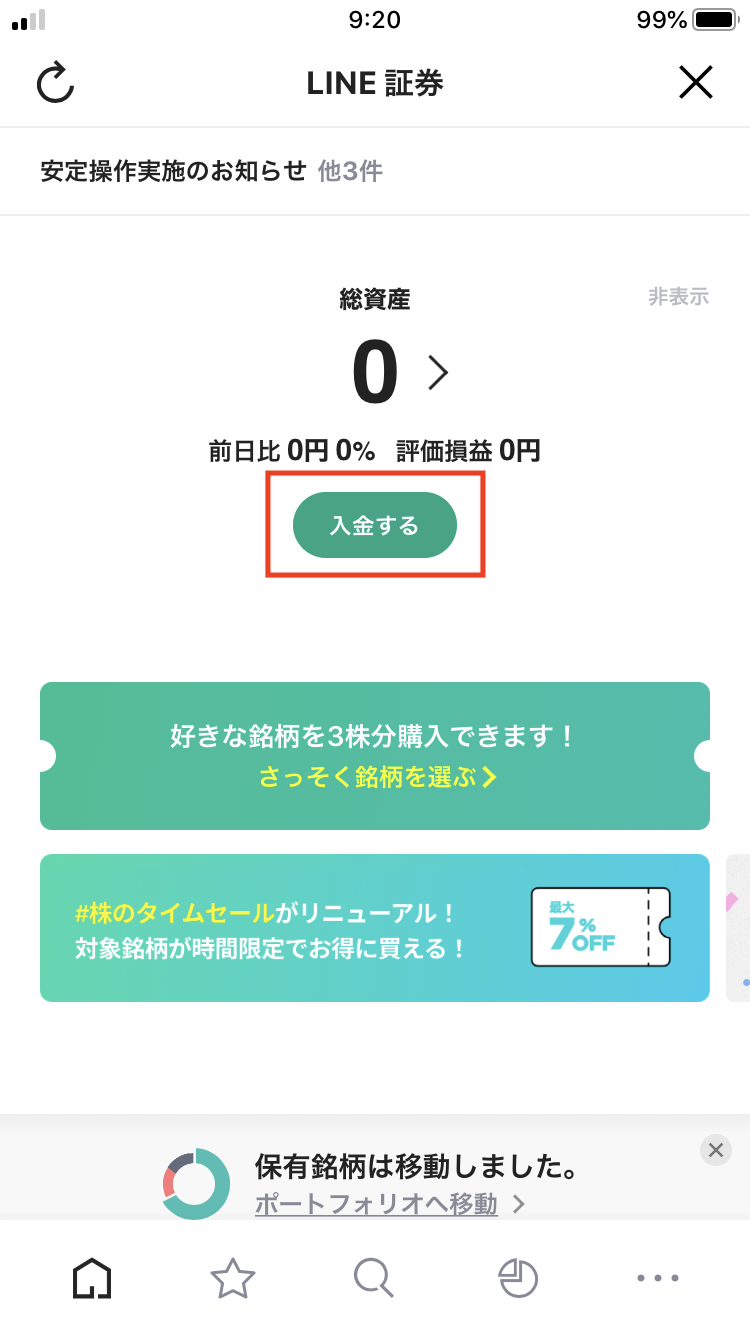This screenshot has width=750, height=1334.
Task: Tap the Home icon in bottom navigation
Action: (91, 1277)
